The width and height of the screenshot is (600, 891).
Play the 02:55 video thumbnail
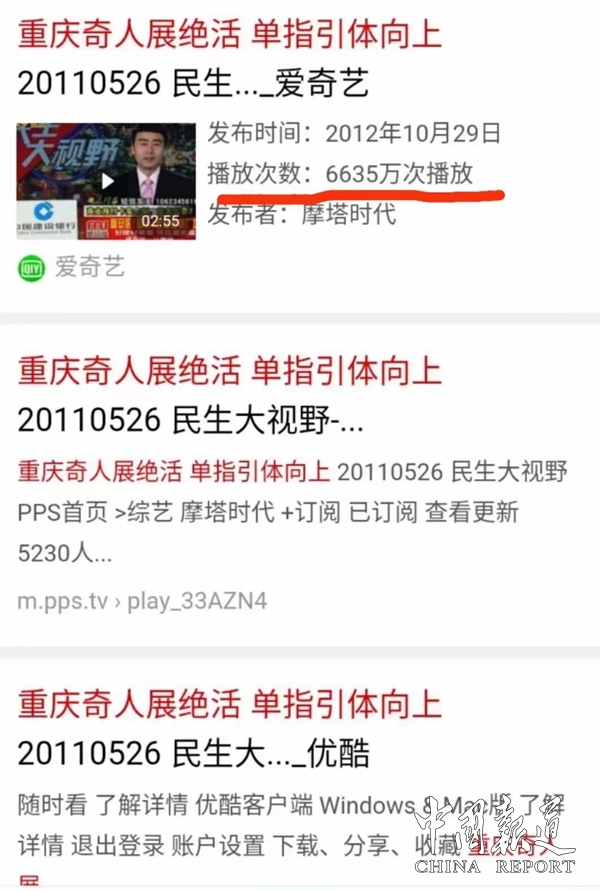(x=106, y=181)
